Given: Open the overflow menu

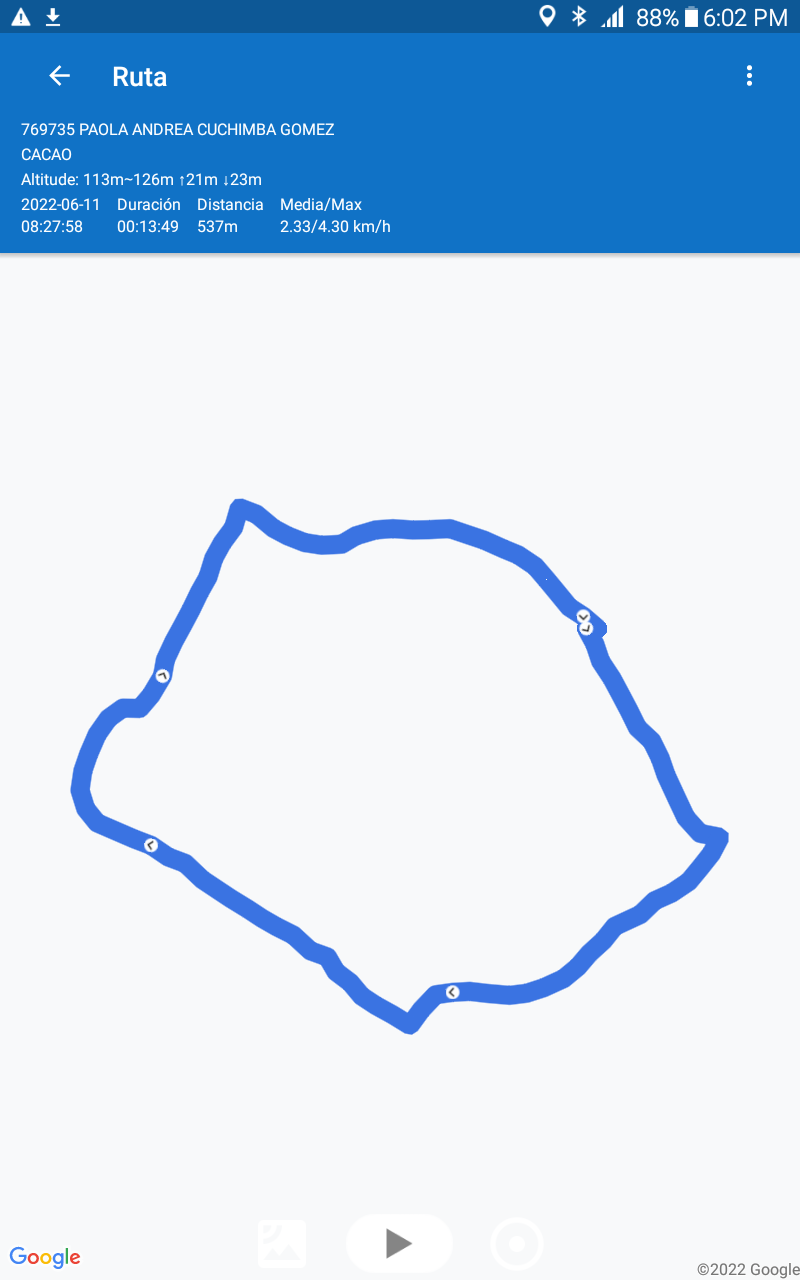Looking at the screenshot, I should [749, 76].
